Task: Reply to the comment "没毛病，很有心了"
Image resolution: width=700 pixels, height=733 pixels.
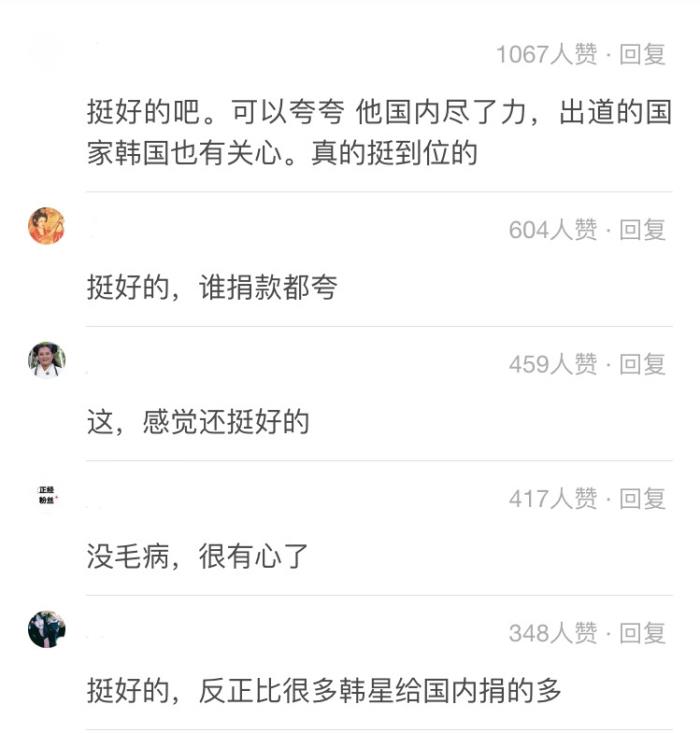Action: pyautogui.click(x=642, y=498)
